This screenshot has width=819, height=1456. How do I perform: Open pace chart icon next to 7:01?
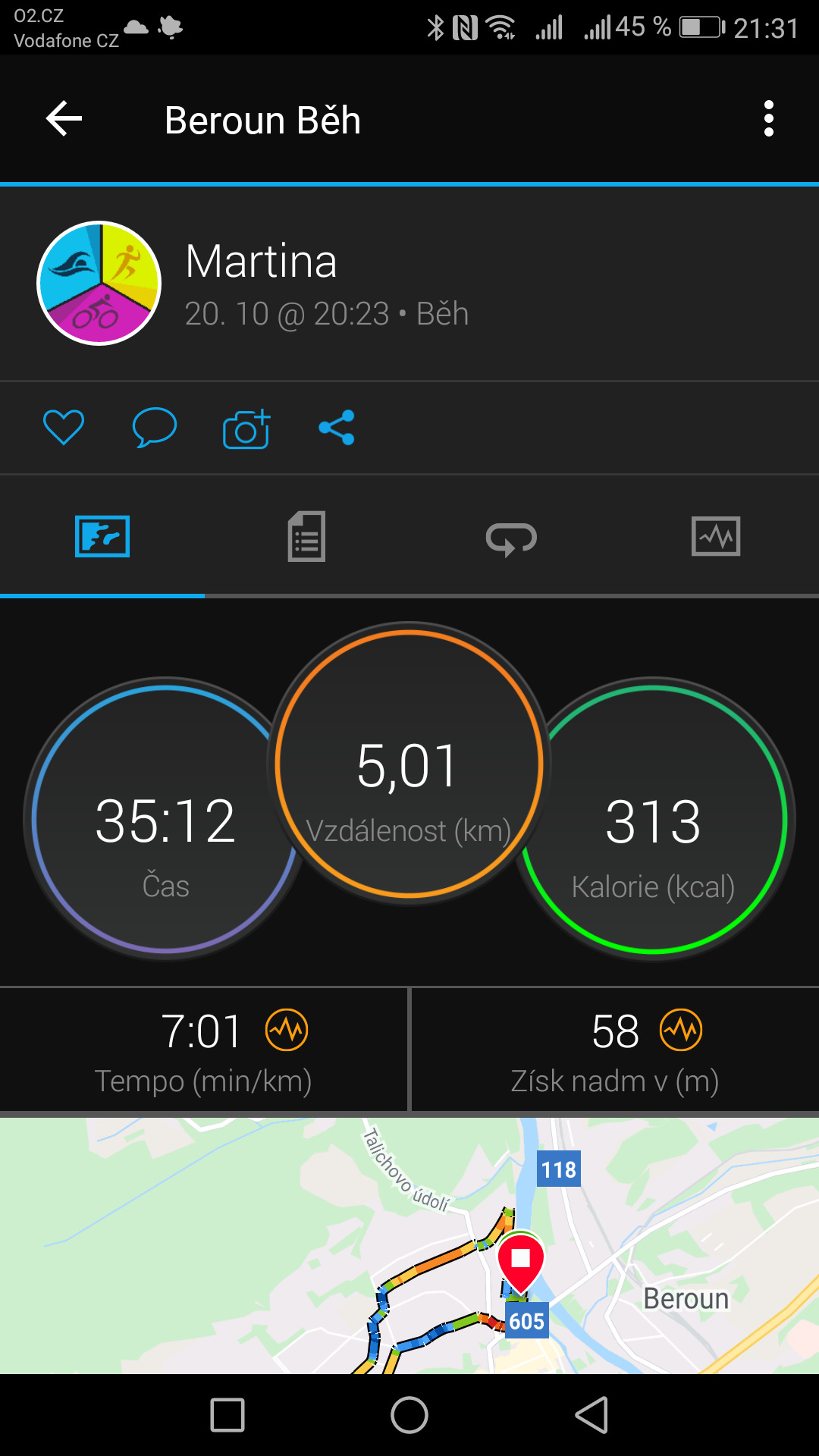point(287,1030)
